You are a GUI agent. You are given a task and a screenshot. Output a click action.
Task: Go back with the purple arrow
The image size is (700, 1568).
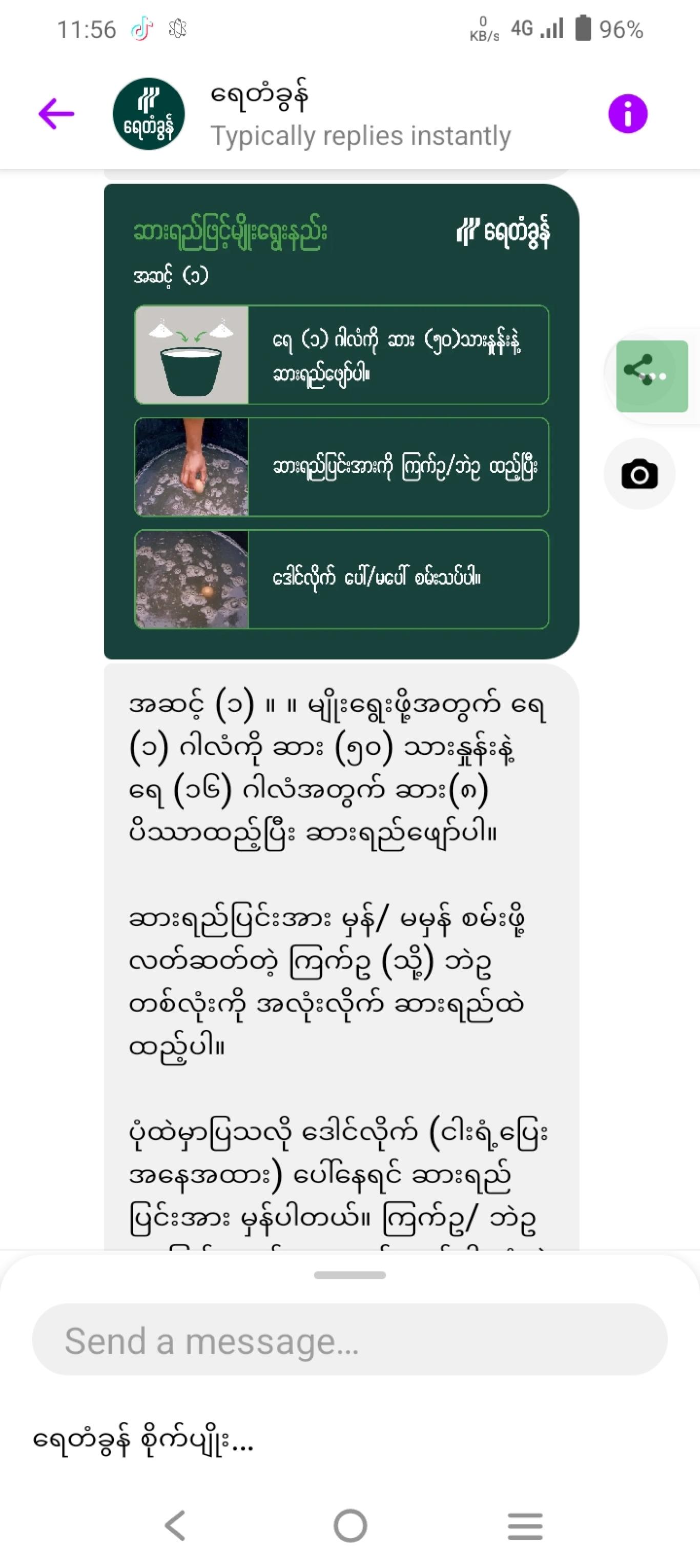click(x=56, y=114)
